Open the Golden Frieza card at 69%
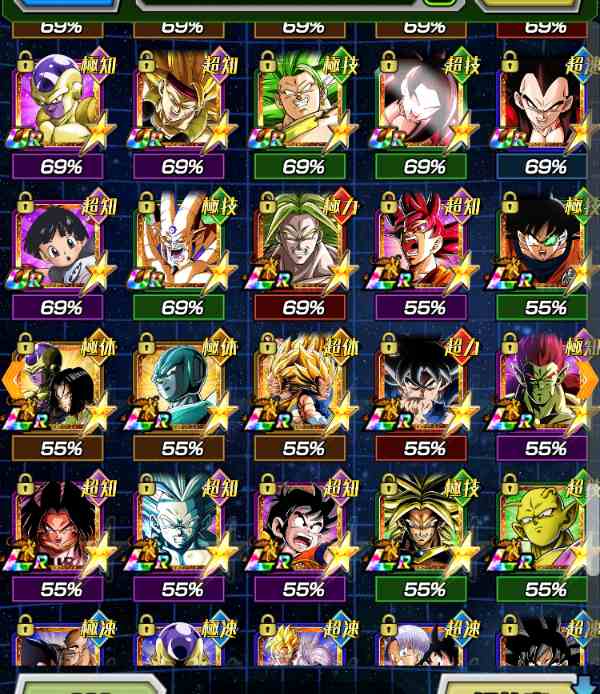 (x=60, y=105)
